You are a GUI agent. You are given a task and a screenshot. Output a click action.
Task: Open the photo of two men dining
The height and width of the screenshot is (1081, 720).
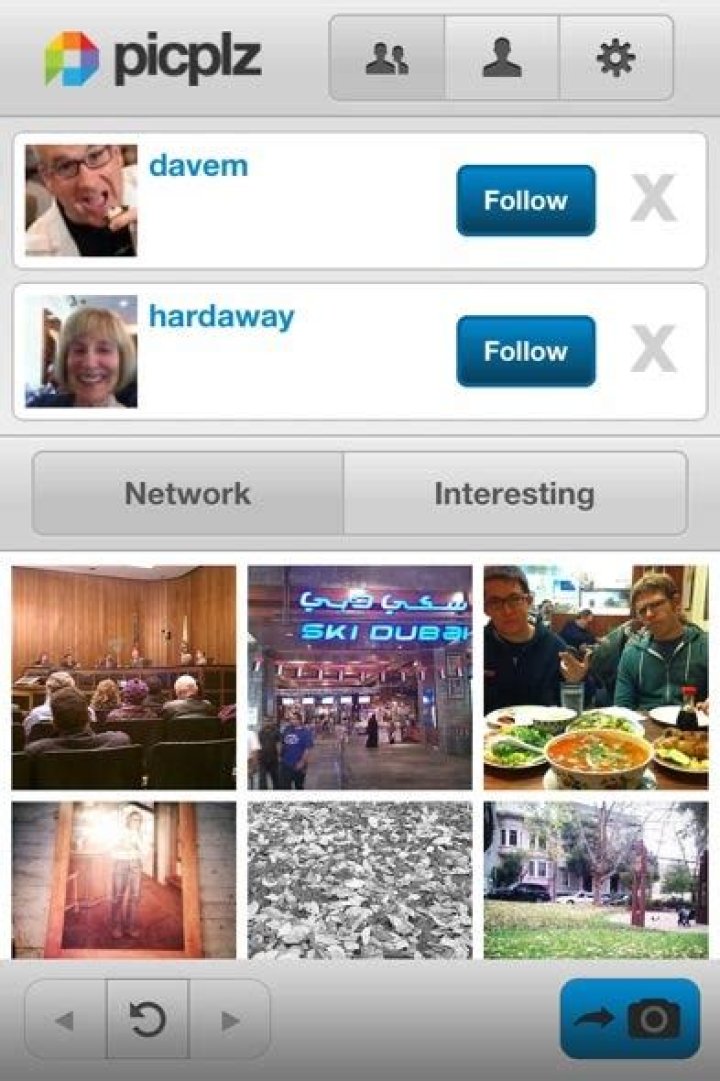(x=596, y=677)
